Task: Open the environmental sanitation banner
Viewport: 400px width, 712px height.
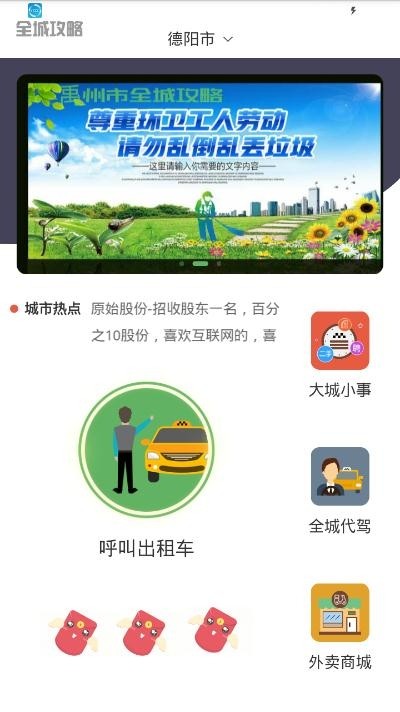Action: [200, 174]
